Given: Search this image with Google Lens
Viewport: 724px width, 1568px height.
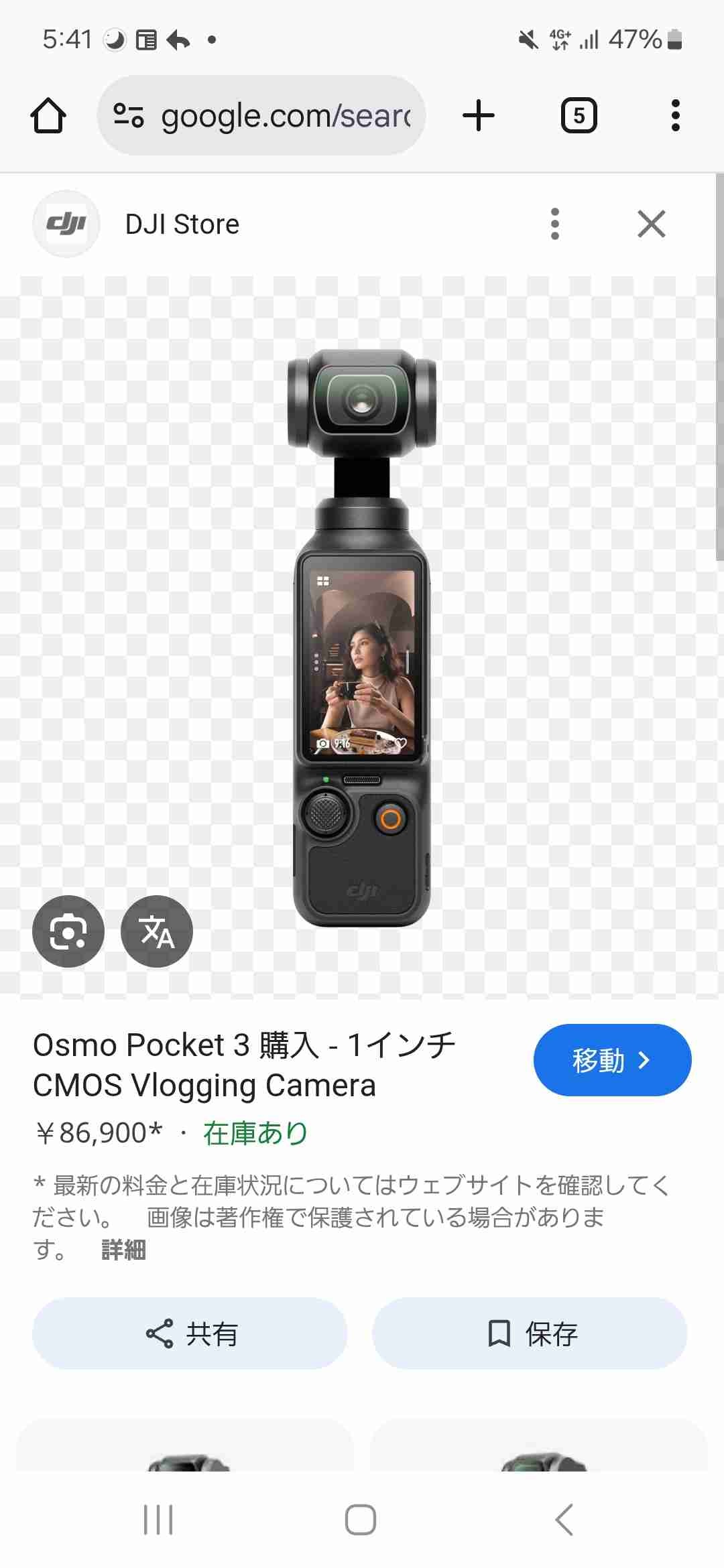Looking at the screenshot, I should 68,931.
